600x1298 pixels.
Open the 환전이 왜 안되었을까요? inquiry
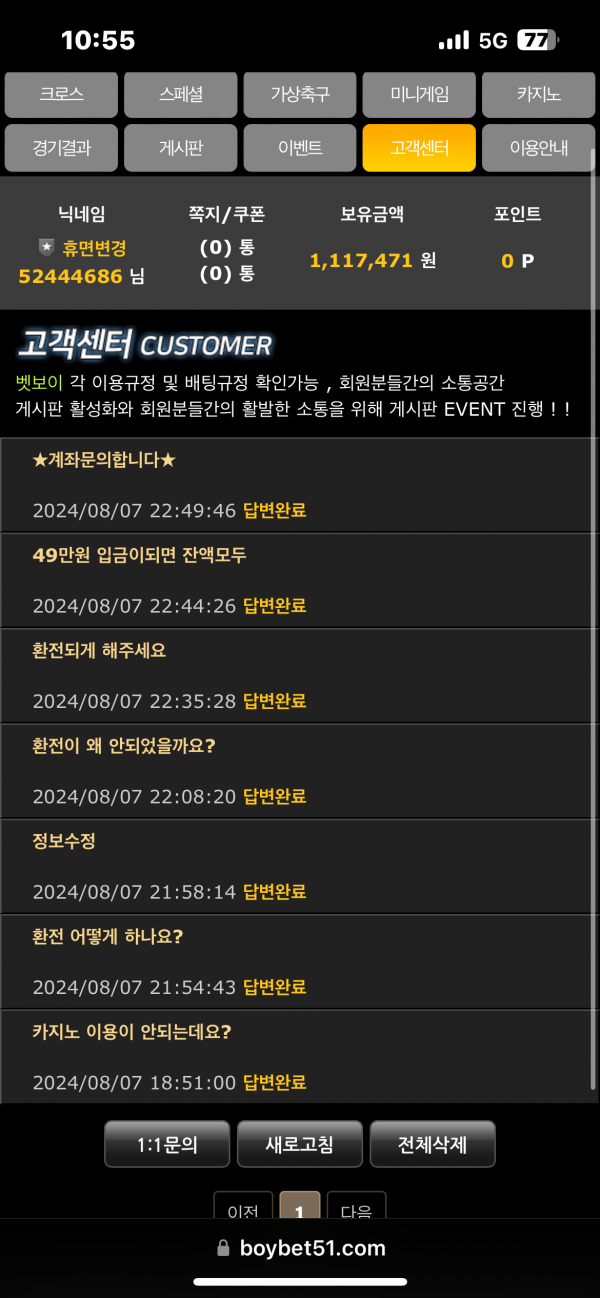(124, 746)
